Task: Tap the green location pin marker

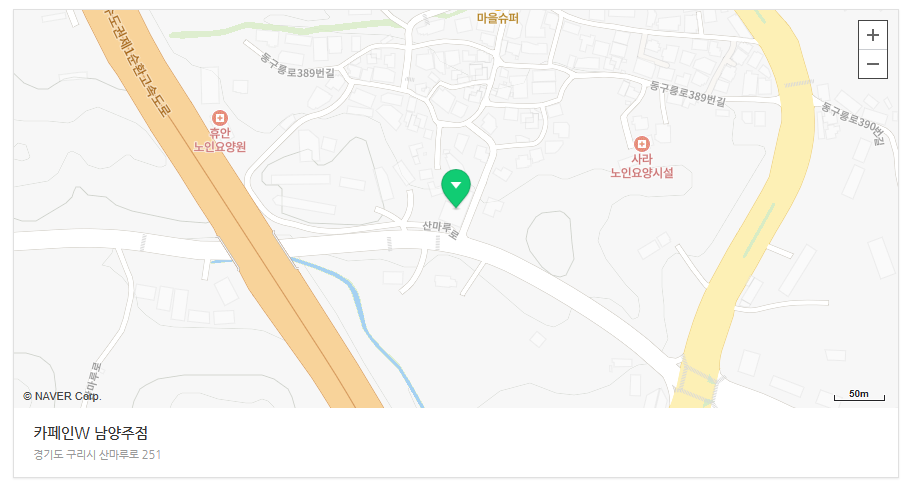Action: tap(456, 186)
